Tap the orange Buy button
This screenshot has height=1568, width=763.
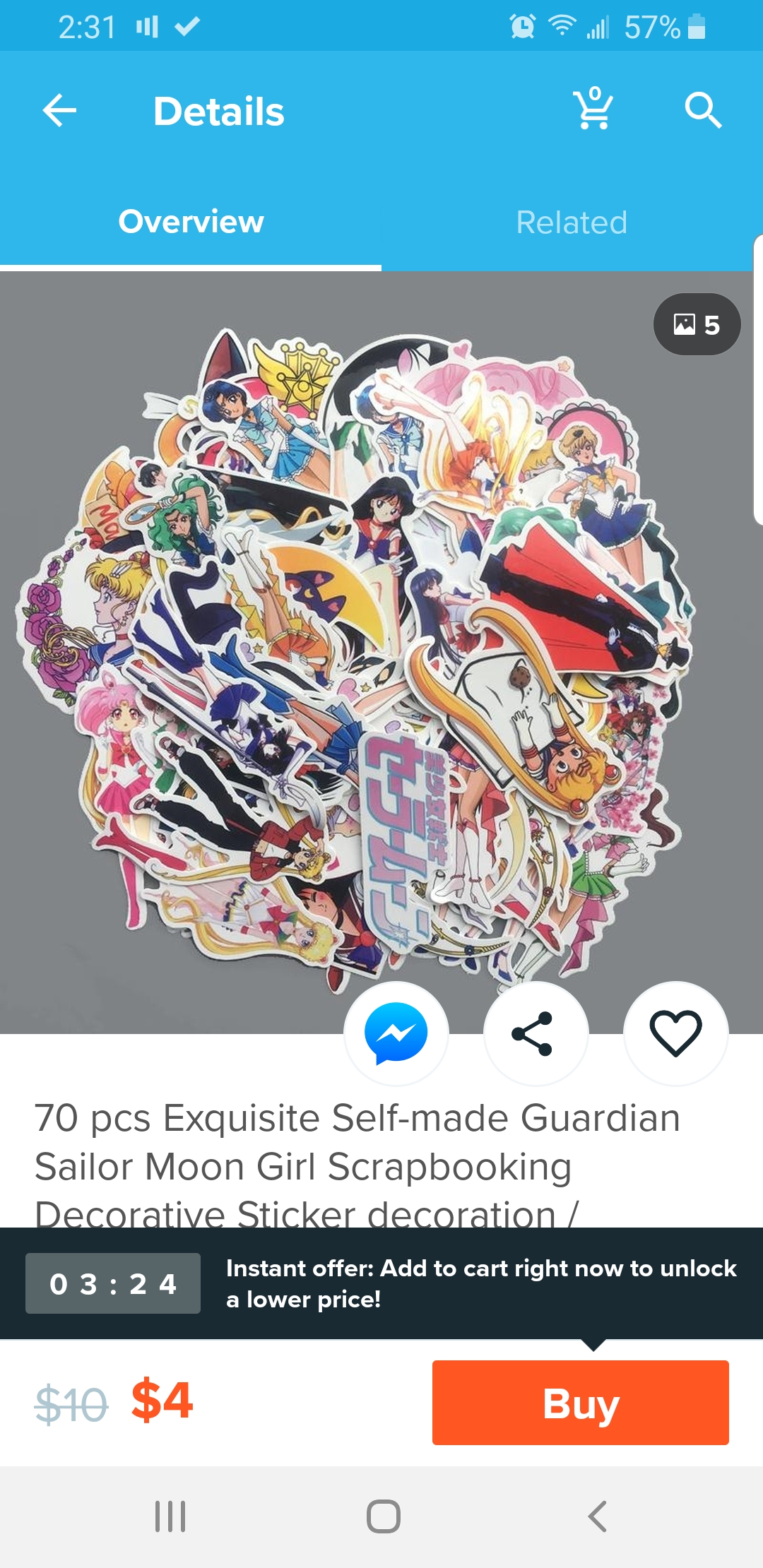tap(581, 1403)
